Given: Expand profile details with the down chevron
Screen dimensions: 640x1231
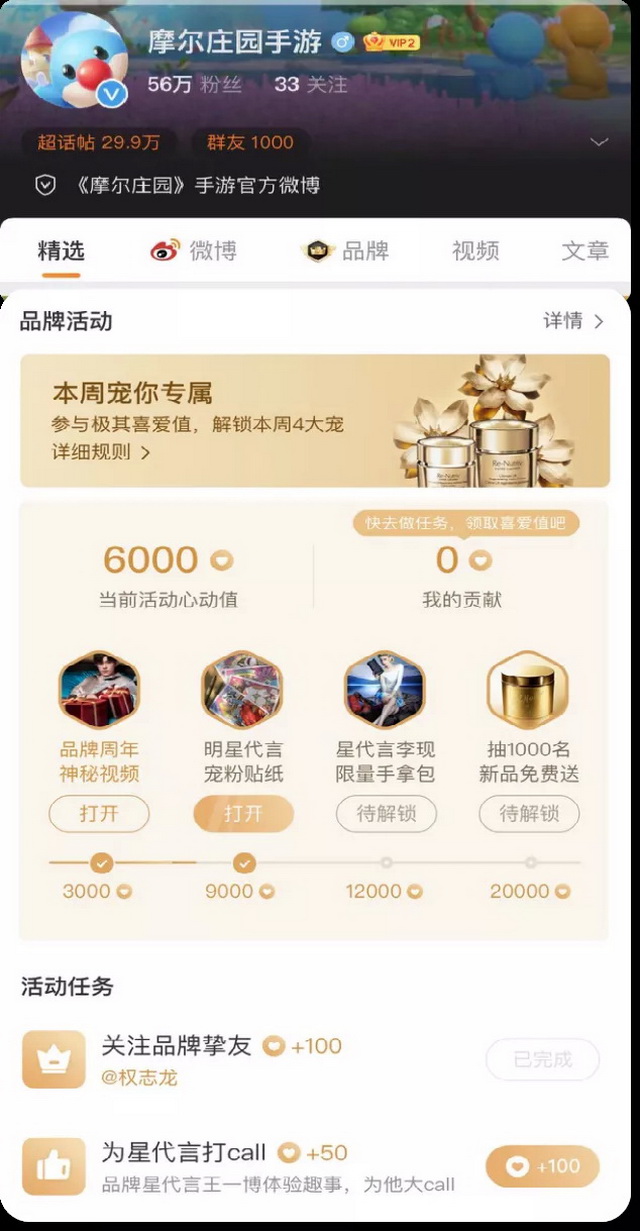Looking at the screenshot, I should [599, 142].
